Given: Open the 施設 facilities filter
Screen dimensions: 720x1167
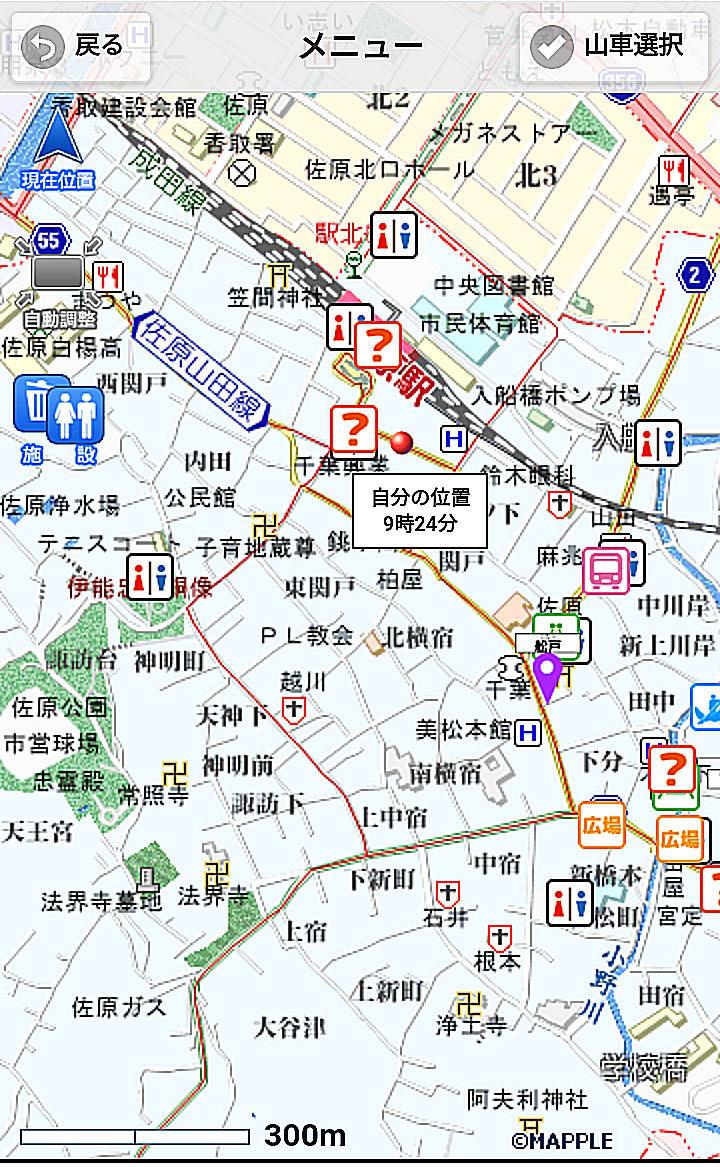Looking at the screenshot, I should click(58, 420).
